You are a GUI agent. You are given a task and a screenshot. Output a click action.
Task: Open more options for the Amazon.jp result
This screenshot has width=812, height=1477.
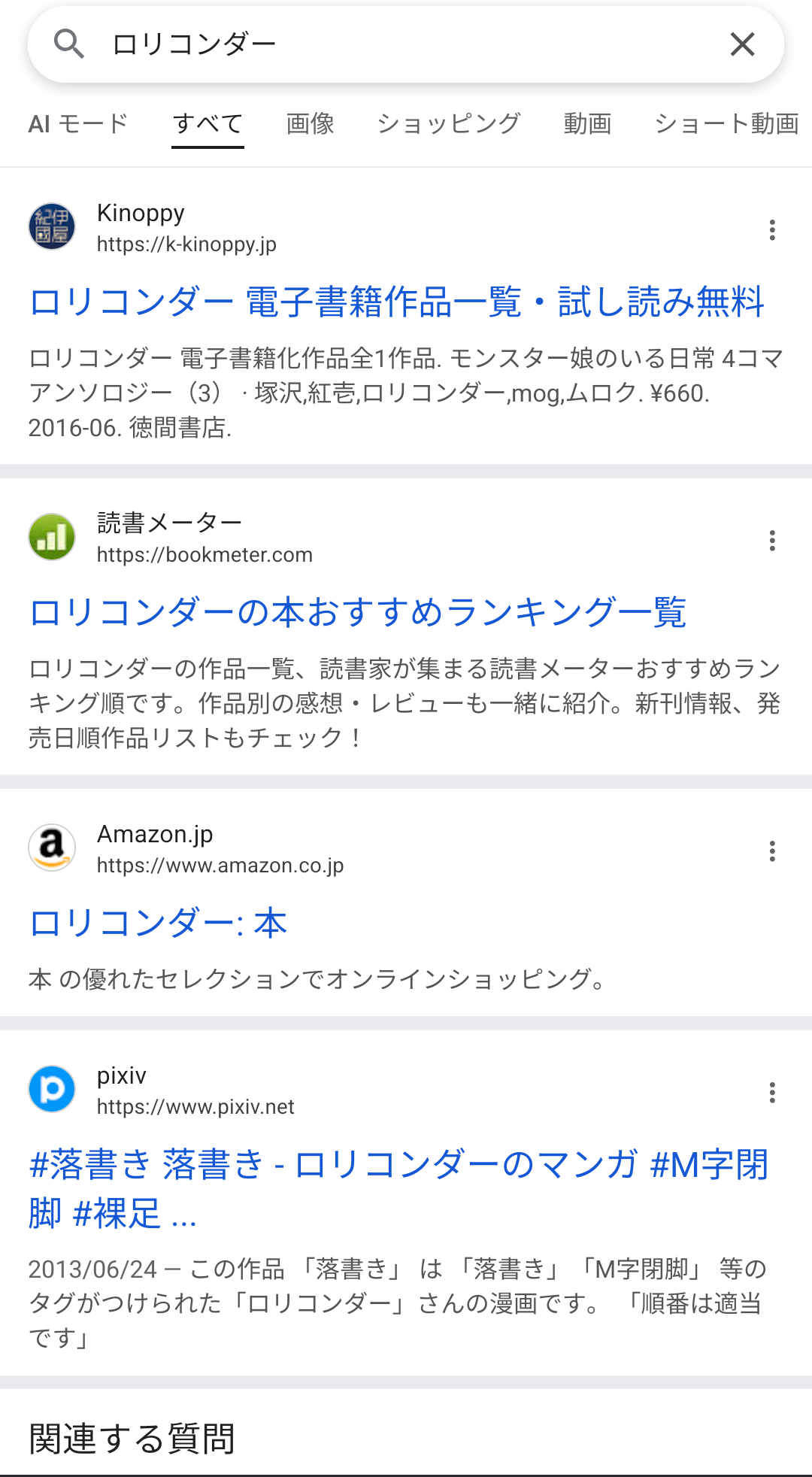tap(772, 851)
